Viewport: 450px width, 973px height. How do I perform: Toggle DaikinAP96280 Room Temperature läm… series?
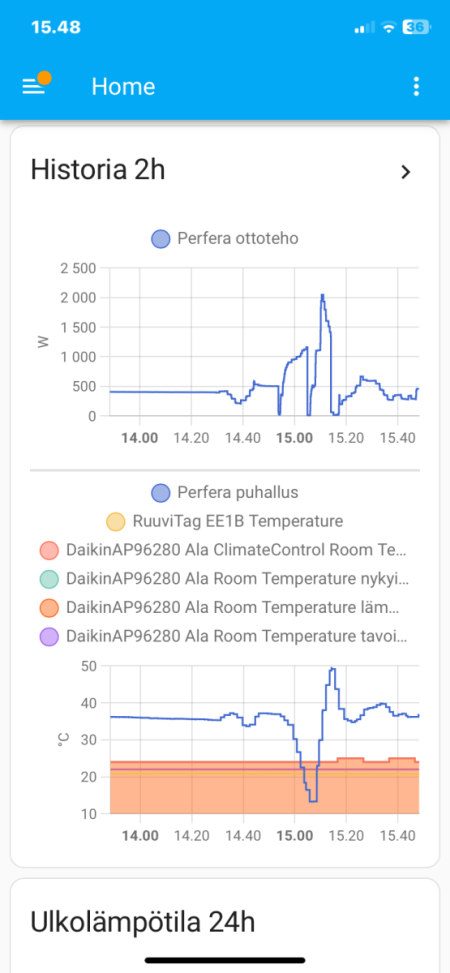coord(225,608)
